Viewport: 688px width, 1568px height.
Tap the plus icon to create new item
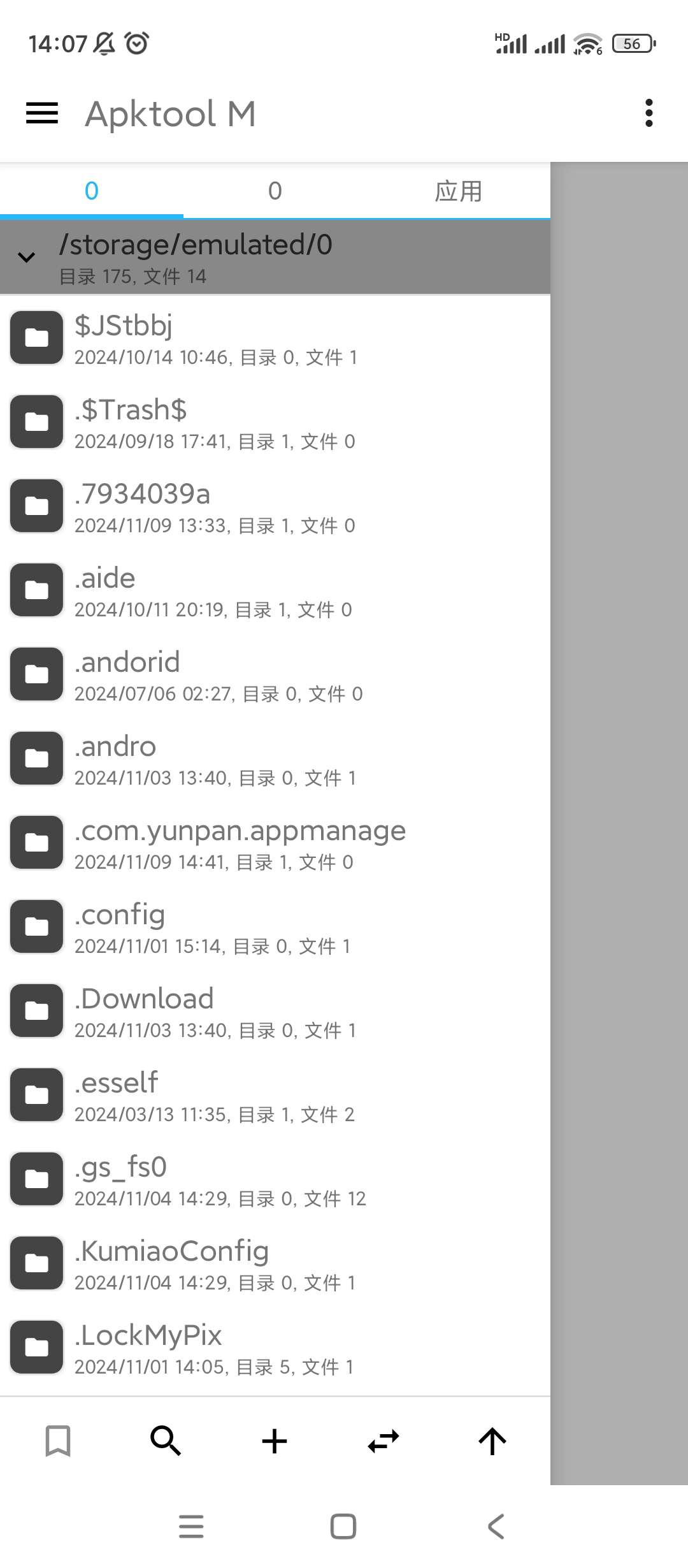(x=274, y=1441)
